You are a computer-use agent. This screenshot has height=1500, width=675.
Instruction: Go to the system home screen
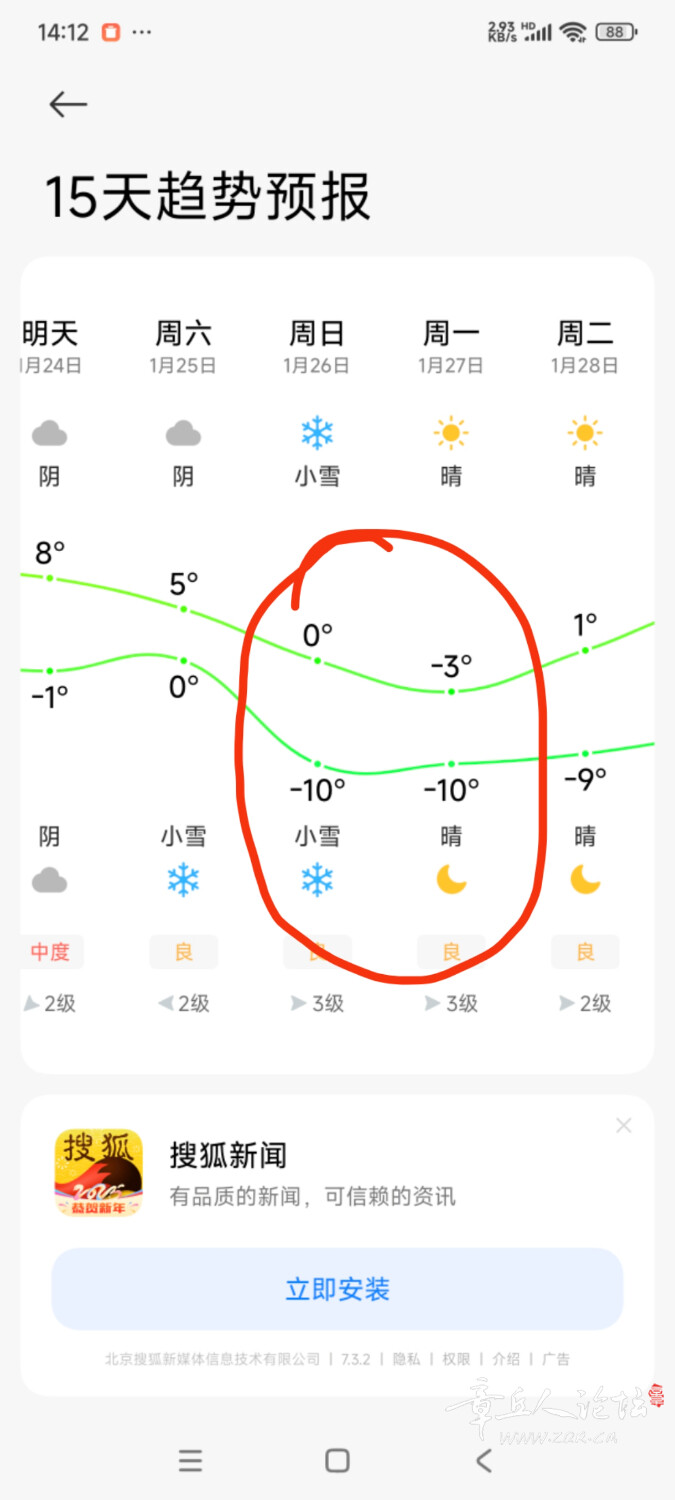click(337, 1461)
